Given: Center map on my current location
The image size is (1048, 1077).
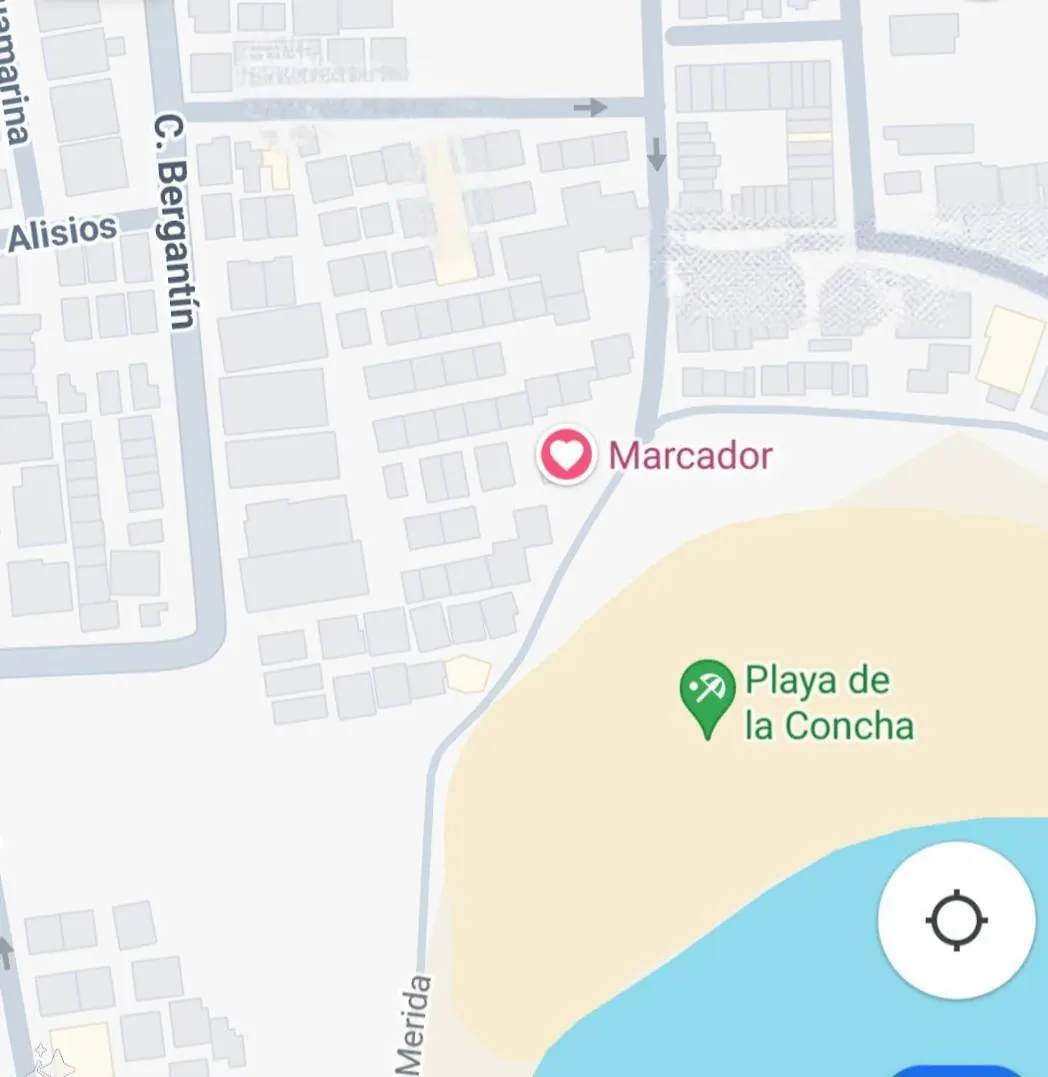Looking at the screenshot, I should pyautogui.click(x=956, y=919).
